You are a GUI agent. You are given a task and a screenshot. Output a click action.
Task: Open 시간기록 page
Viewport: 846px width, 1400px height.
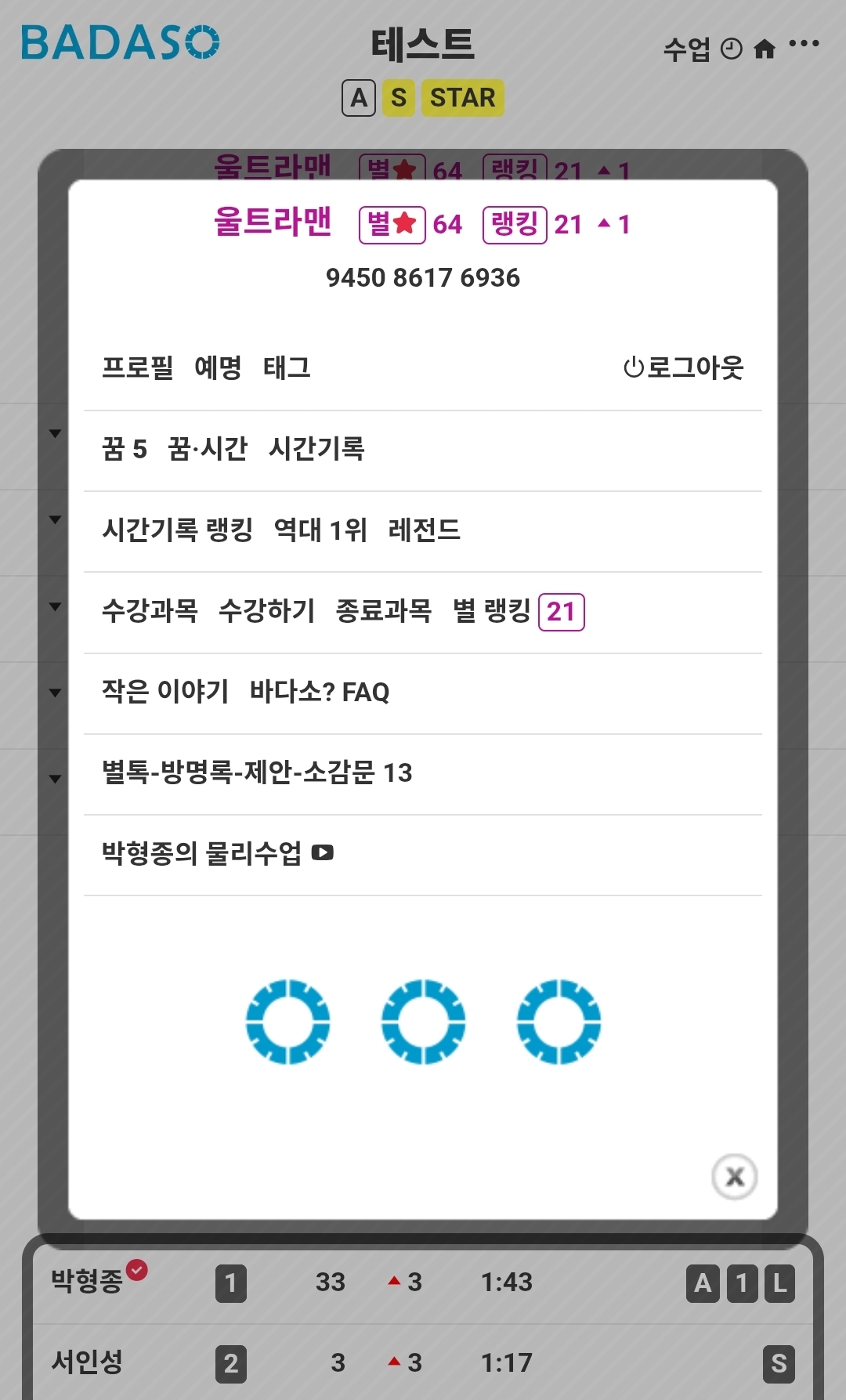click(316, 449)
